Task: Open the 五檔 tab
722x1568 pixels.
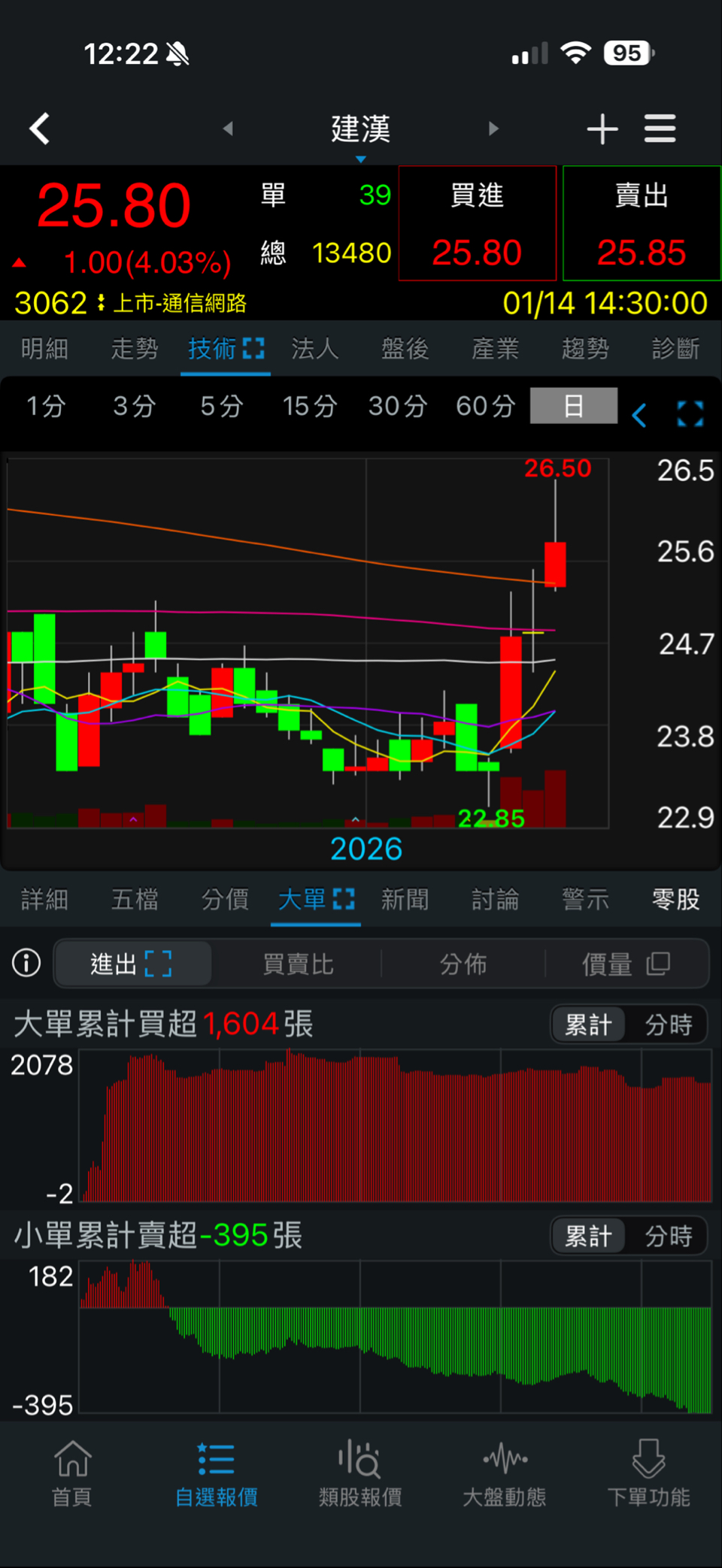Action: tap(135, 899)
